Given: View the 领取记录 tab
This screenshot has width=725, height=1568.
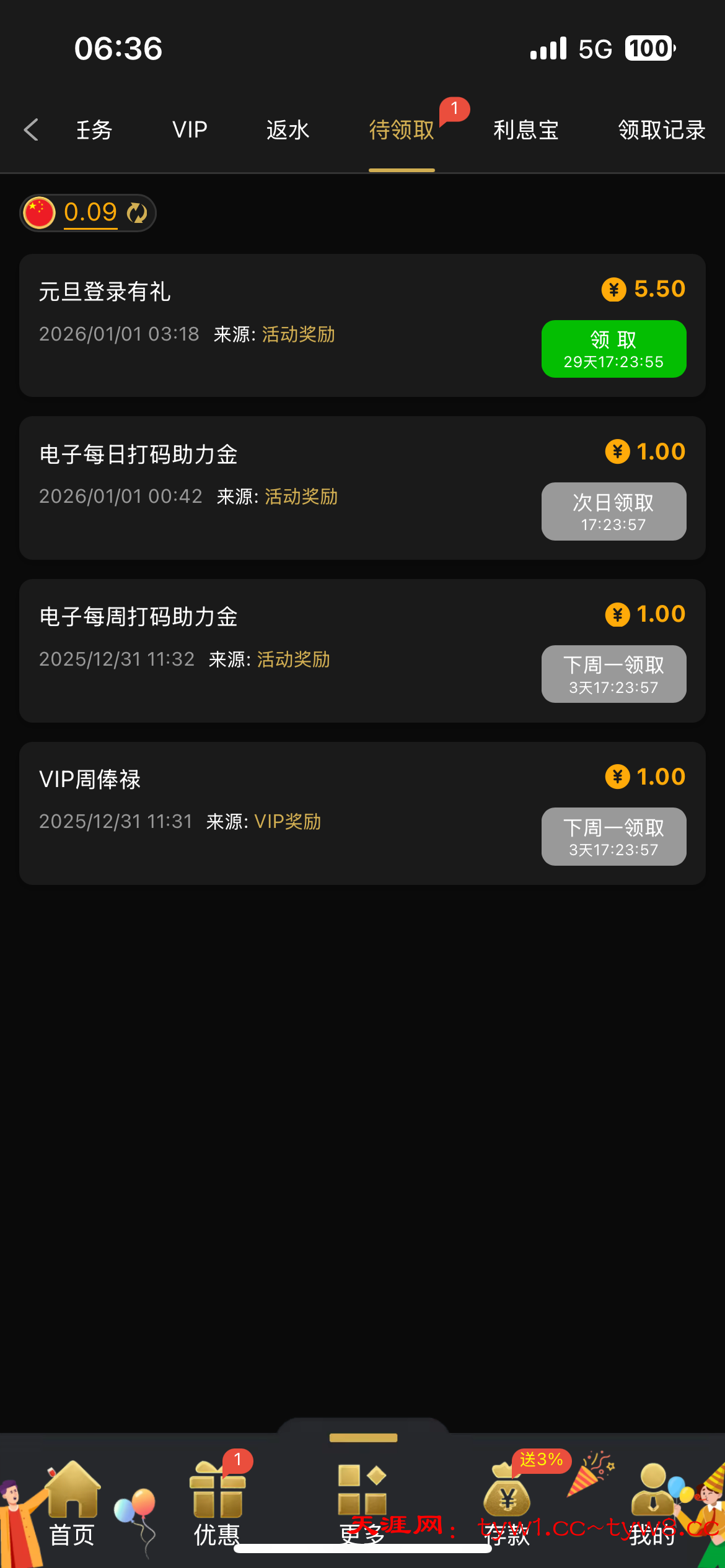Looking at the screenshot, I should [x=661, y=130].
